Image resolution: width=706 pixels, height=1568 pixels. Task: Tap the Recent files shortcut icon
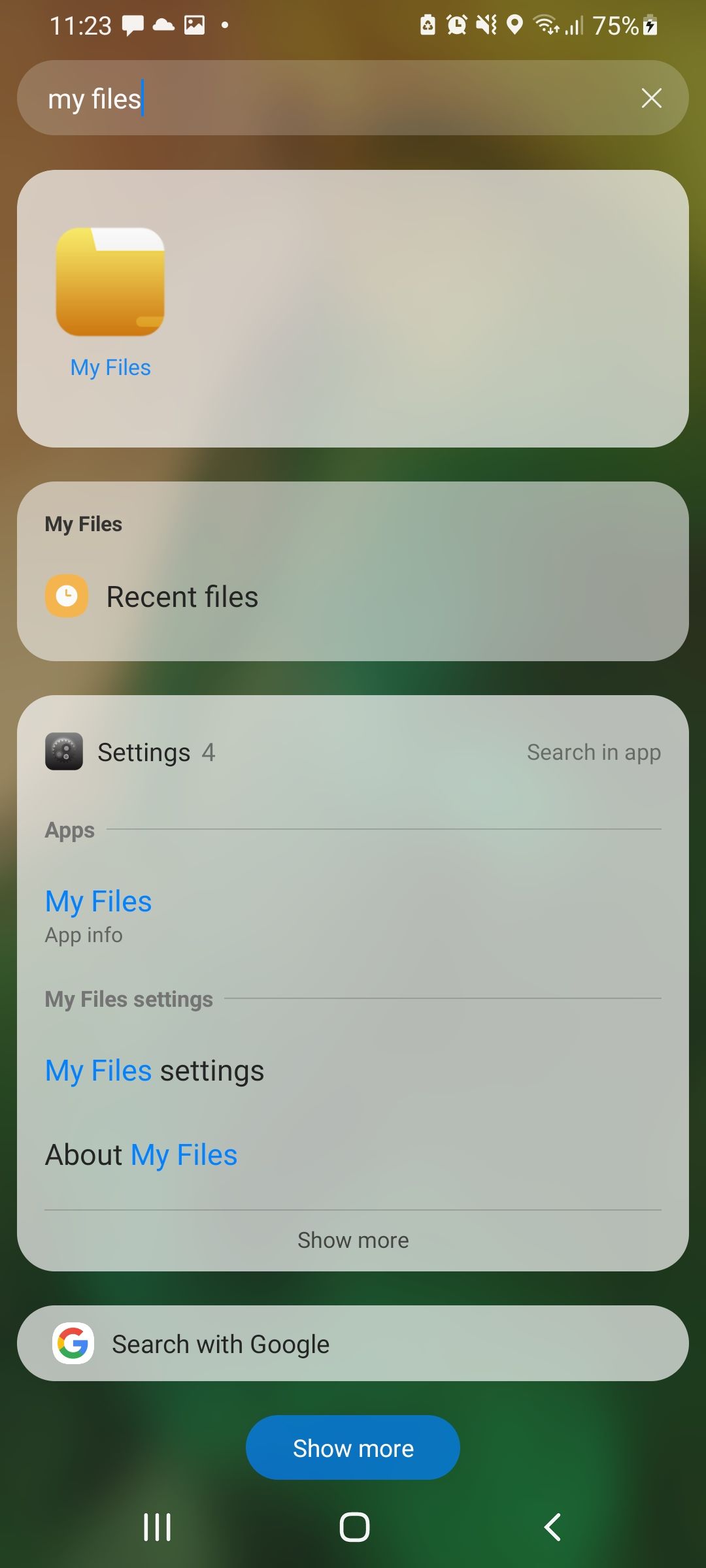[x=65, y=595]
